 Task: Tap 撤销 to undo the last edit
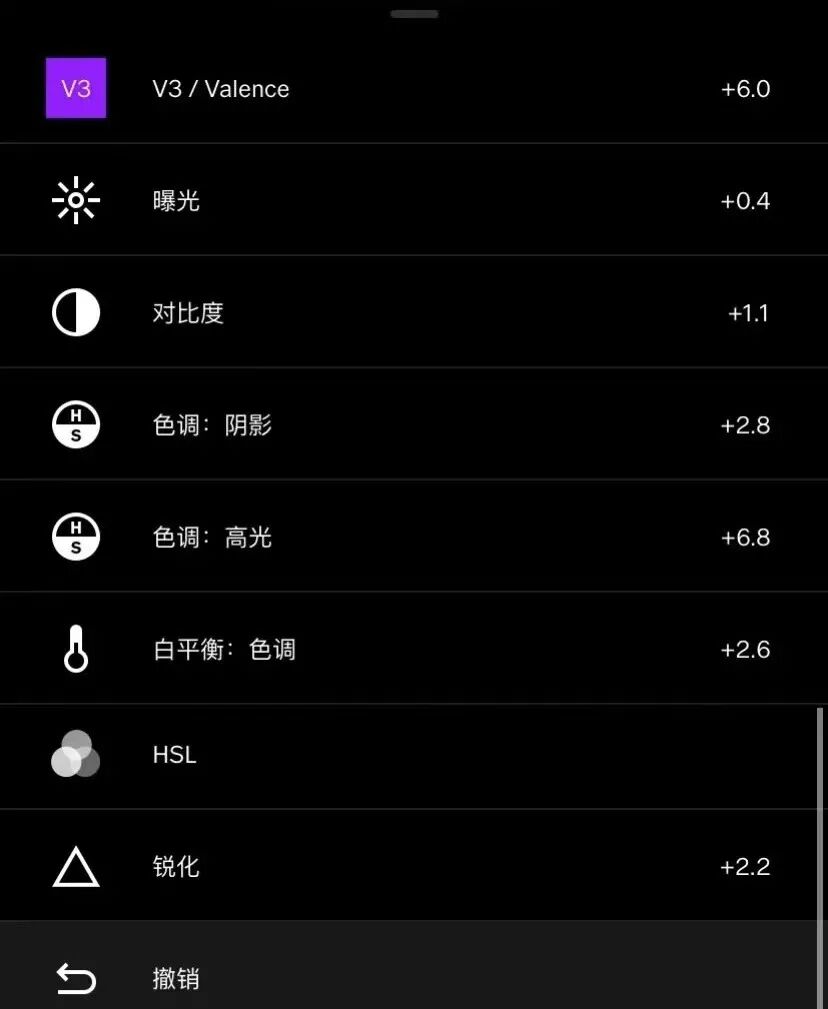(176, 978)
